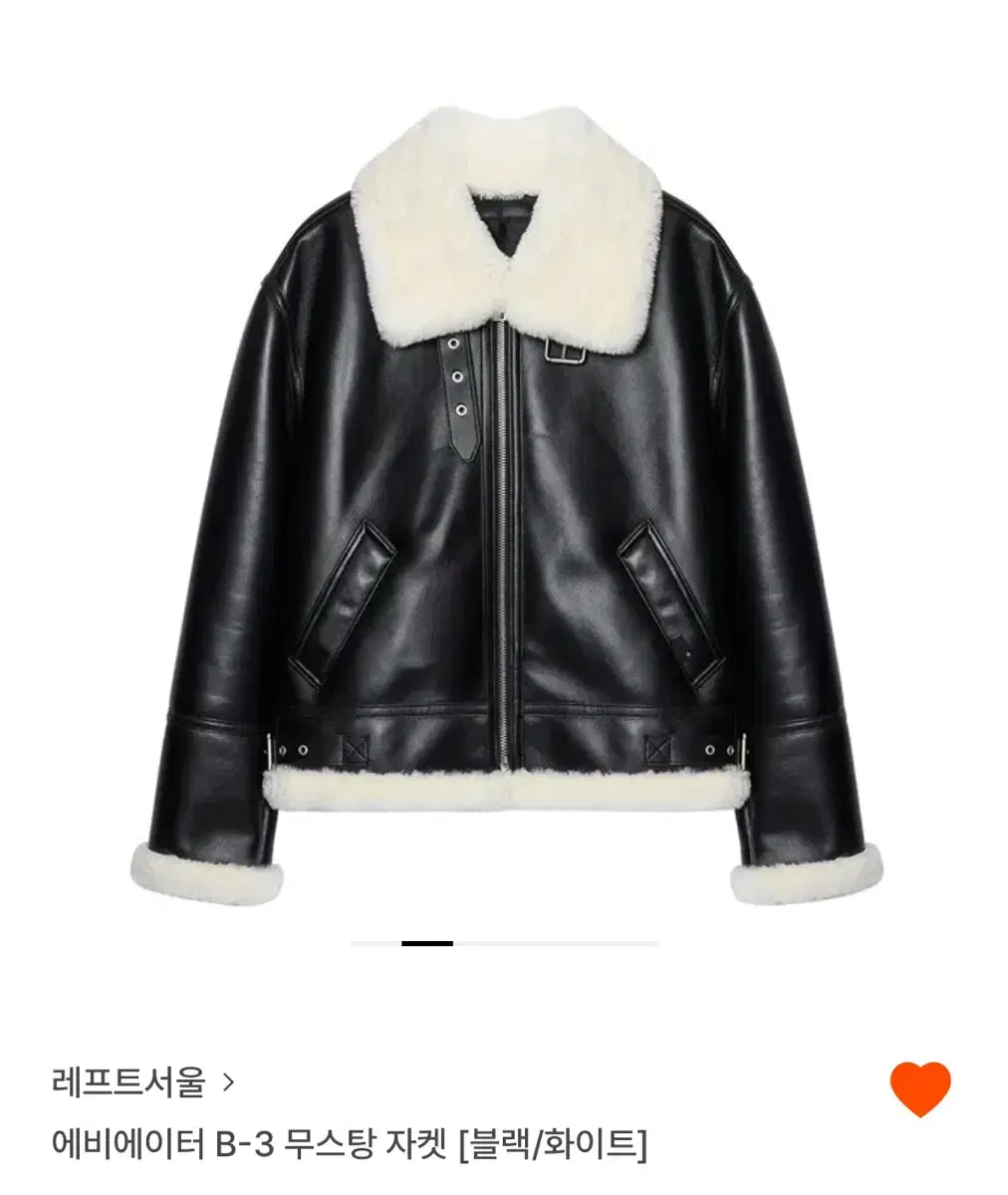The image size is (1008, 1195).
Task: Click the black carousel page indicator
Action: (428, 939)
